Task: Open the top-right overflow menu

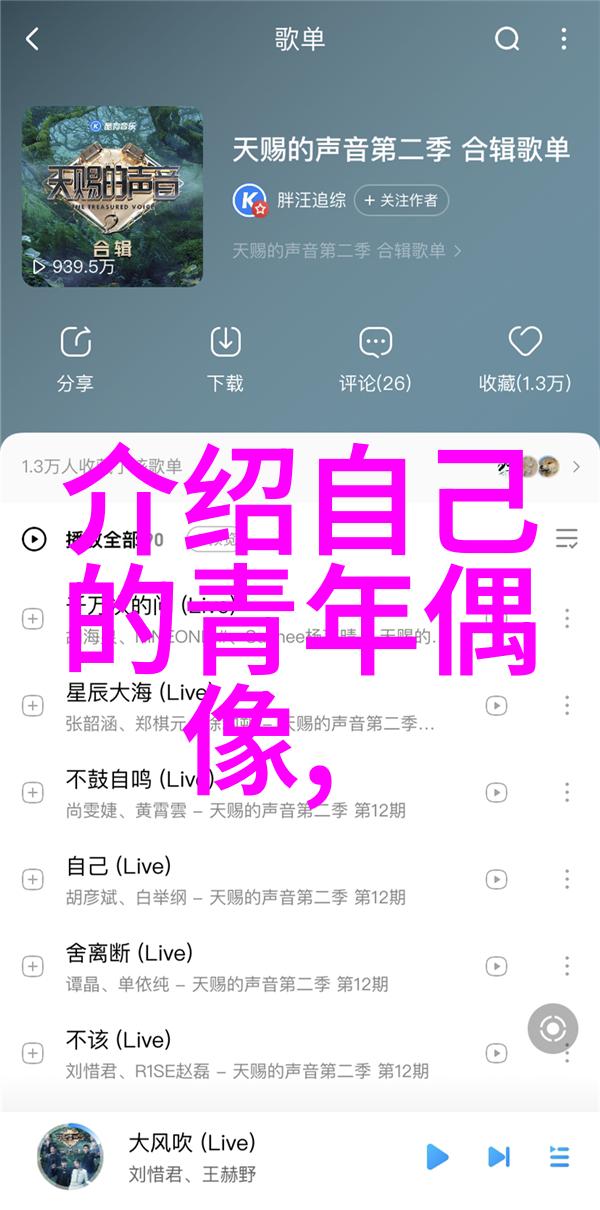Action: coord(565,40)
